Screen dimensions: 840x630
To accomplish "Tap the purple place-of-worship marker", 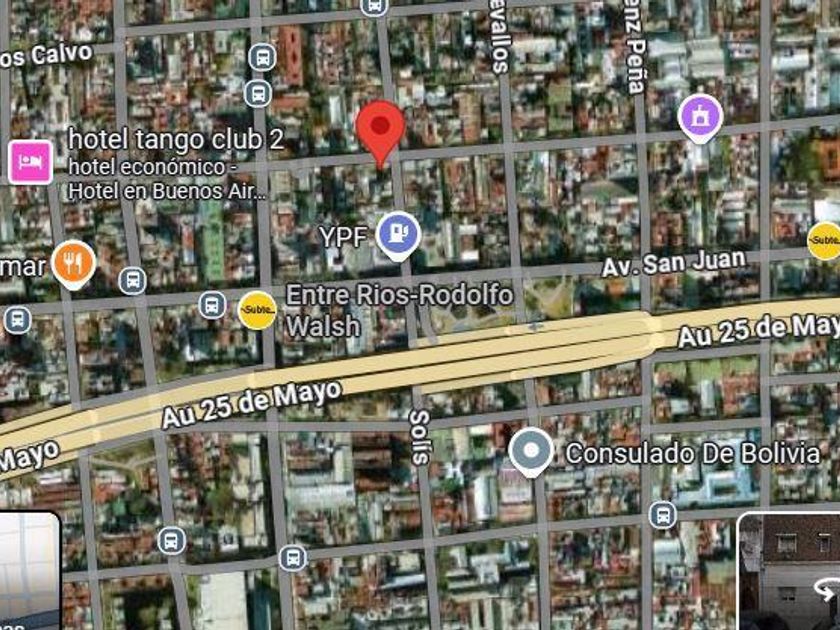I will (x=700, y=118).
